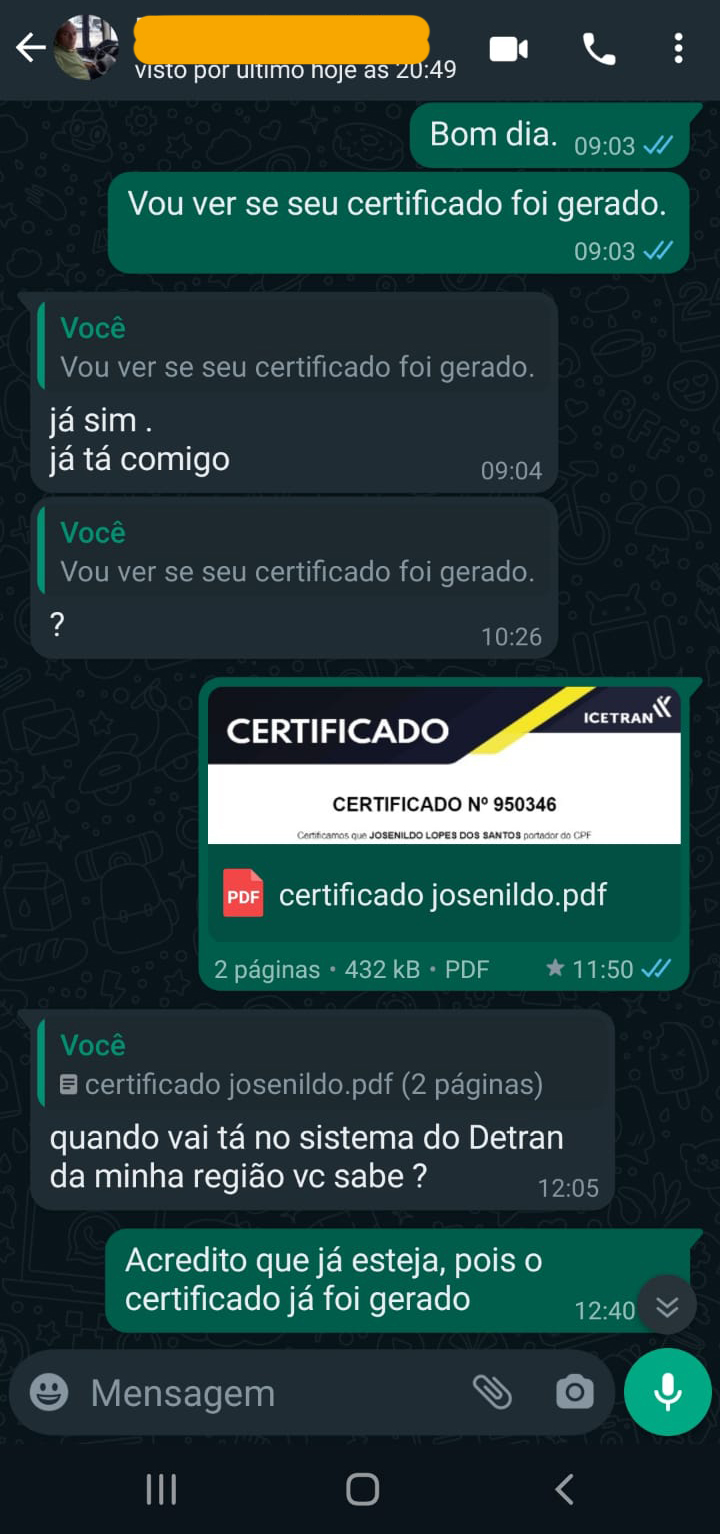Open the camera from message bar

[x=574, y=1392]
